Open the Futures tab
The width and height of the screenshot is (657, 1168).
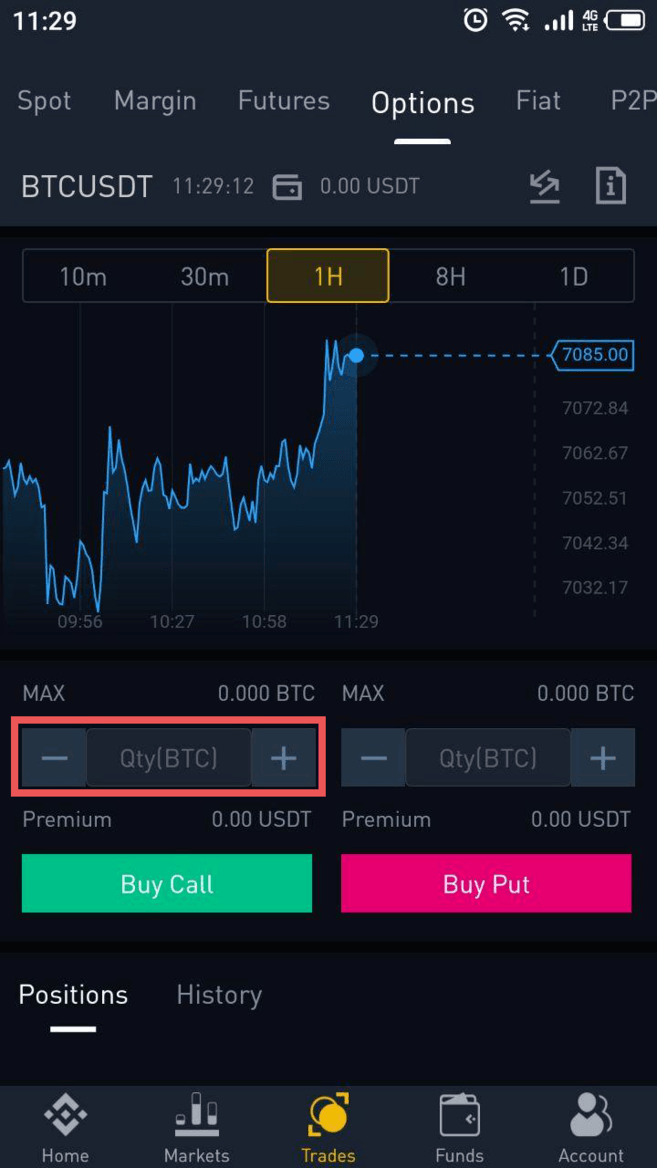pyautogui.click(x=283, y=101)
